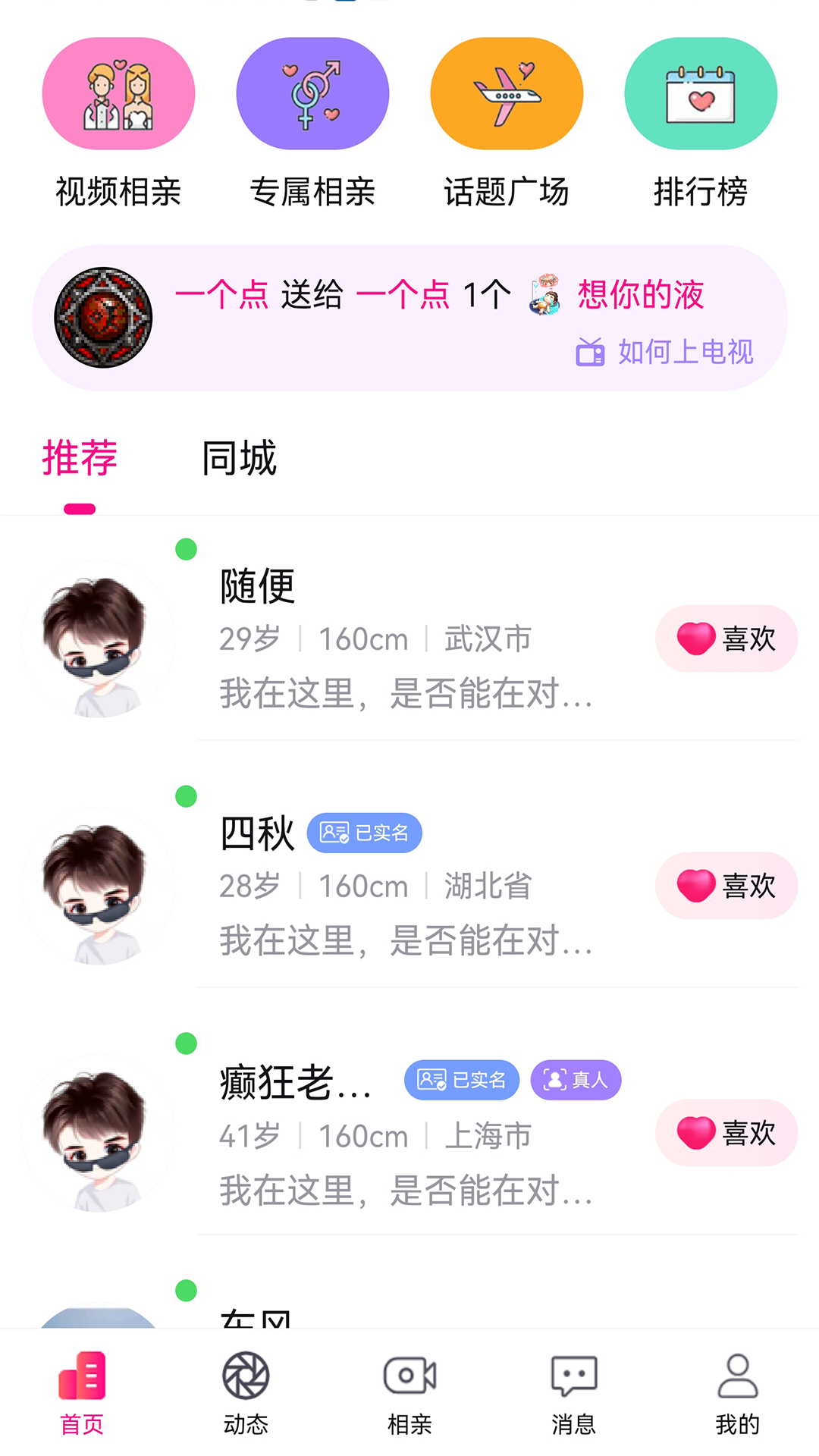This screenshot has height=1456, width=819.
Task: Expand 癫狂老... truncated username
Action: [x=296, y=1082]
